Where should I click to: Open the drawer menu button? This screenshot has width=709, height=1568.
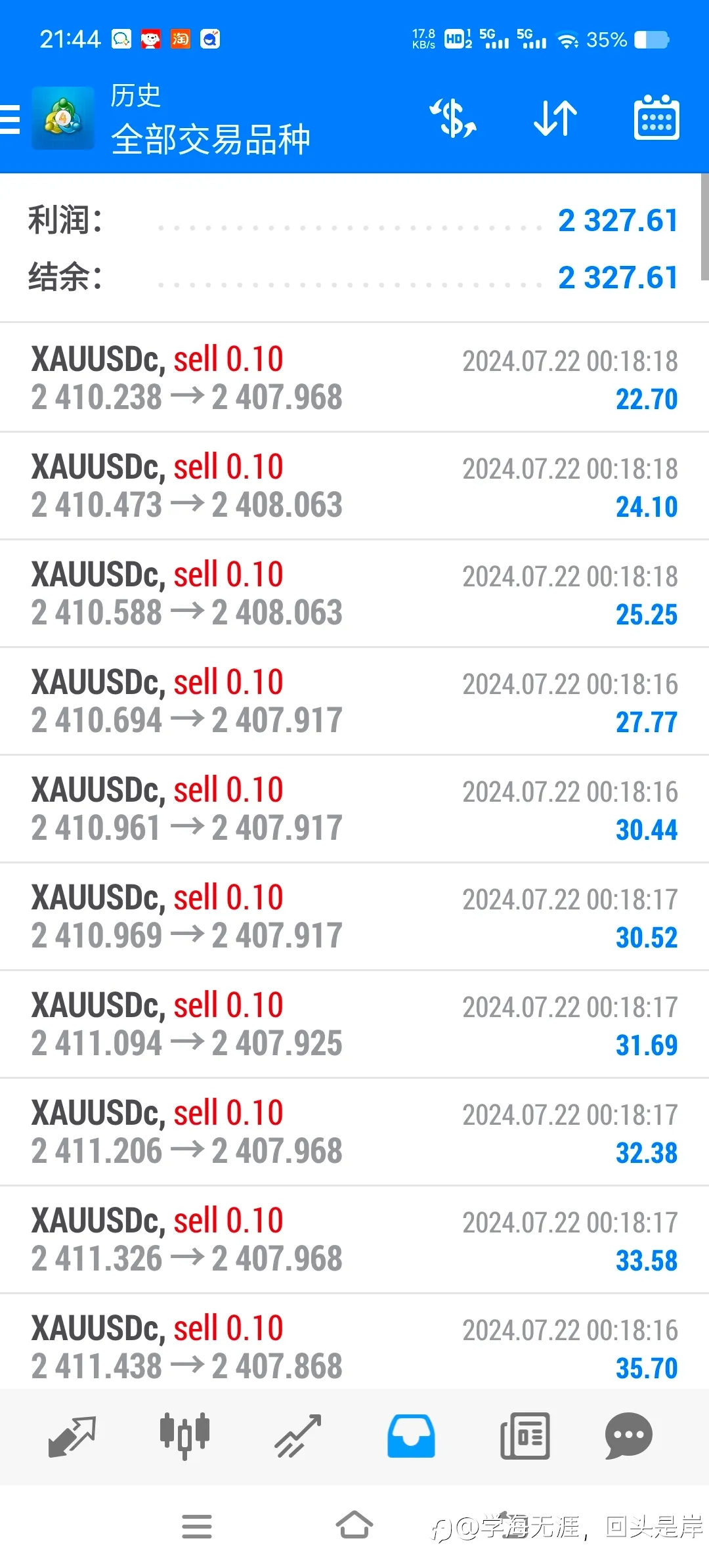pos(10,119)
